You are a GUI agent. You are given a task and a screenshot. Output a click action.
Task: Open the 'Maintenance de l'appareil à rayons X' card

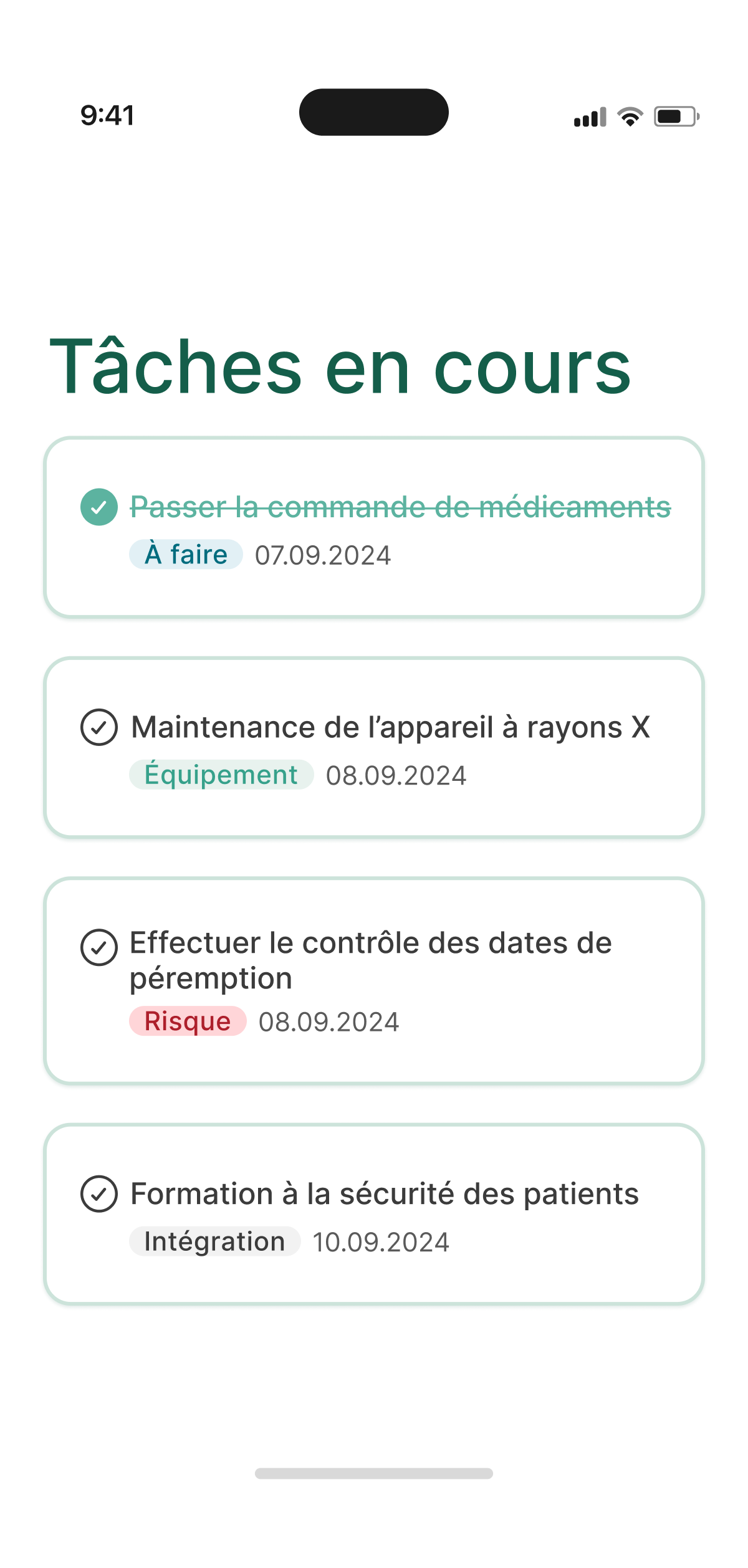[x=390, y=727]
